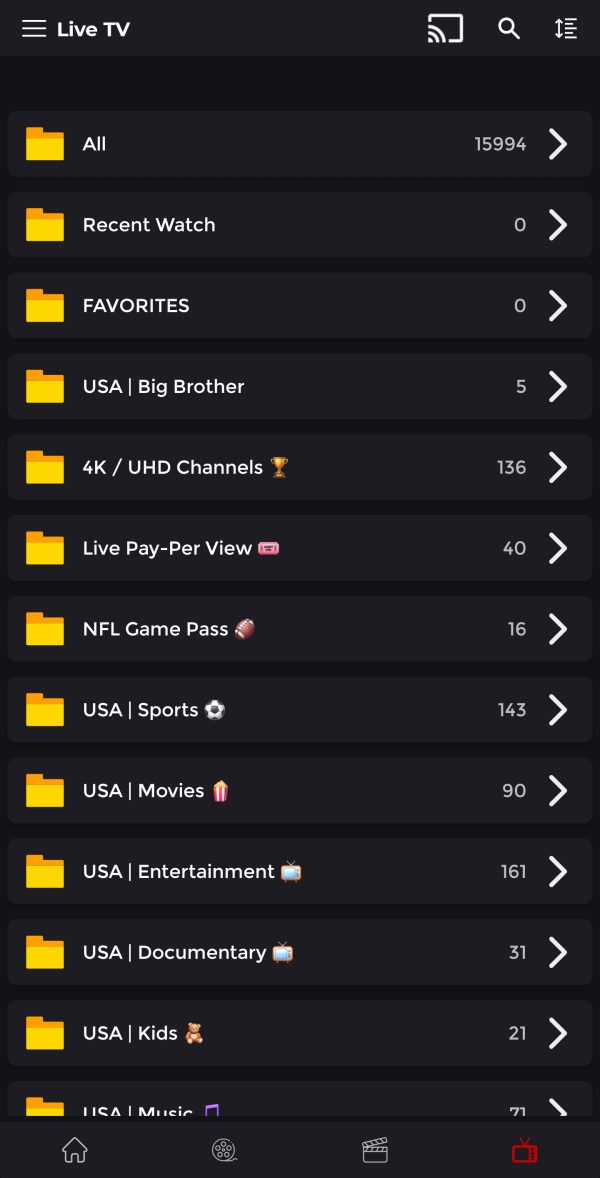Open USA | Entertainment category
This screenshot has height=1178, width=600.
(300, 872)
